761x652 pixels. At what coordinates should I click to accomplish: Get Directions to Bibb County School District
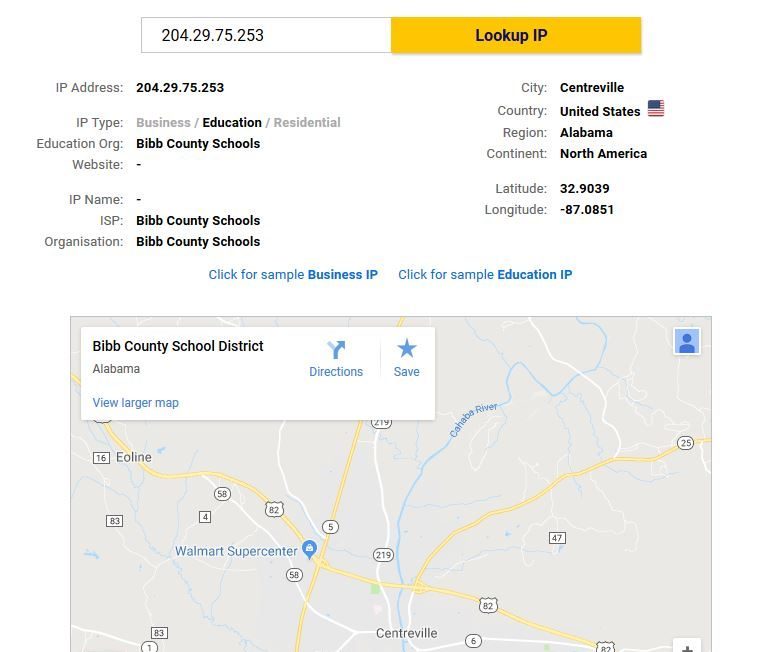click(x=336, y=359)
